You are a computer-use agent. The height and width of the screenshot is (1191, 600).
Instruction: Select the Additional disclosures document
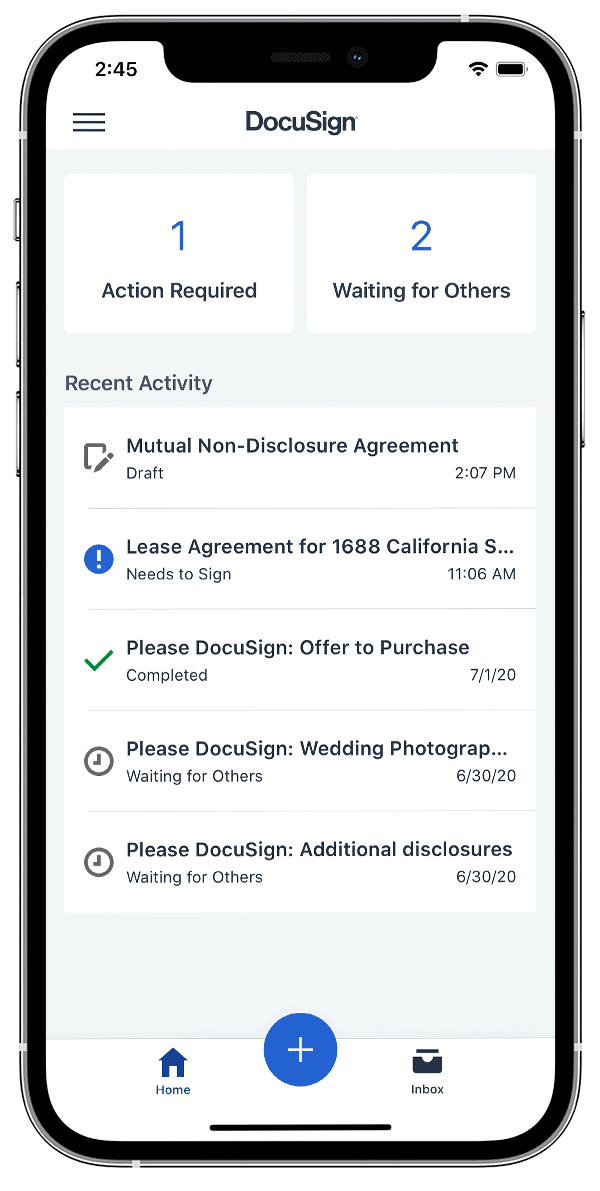pyautogui.click(x=300, y=862)
